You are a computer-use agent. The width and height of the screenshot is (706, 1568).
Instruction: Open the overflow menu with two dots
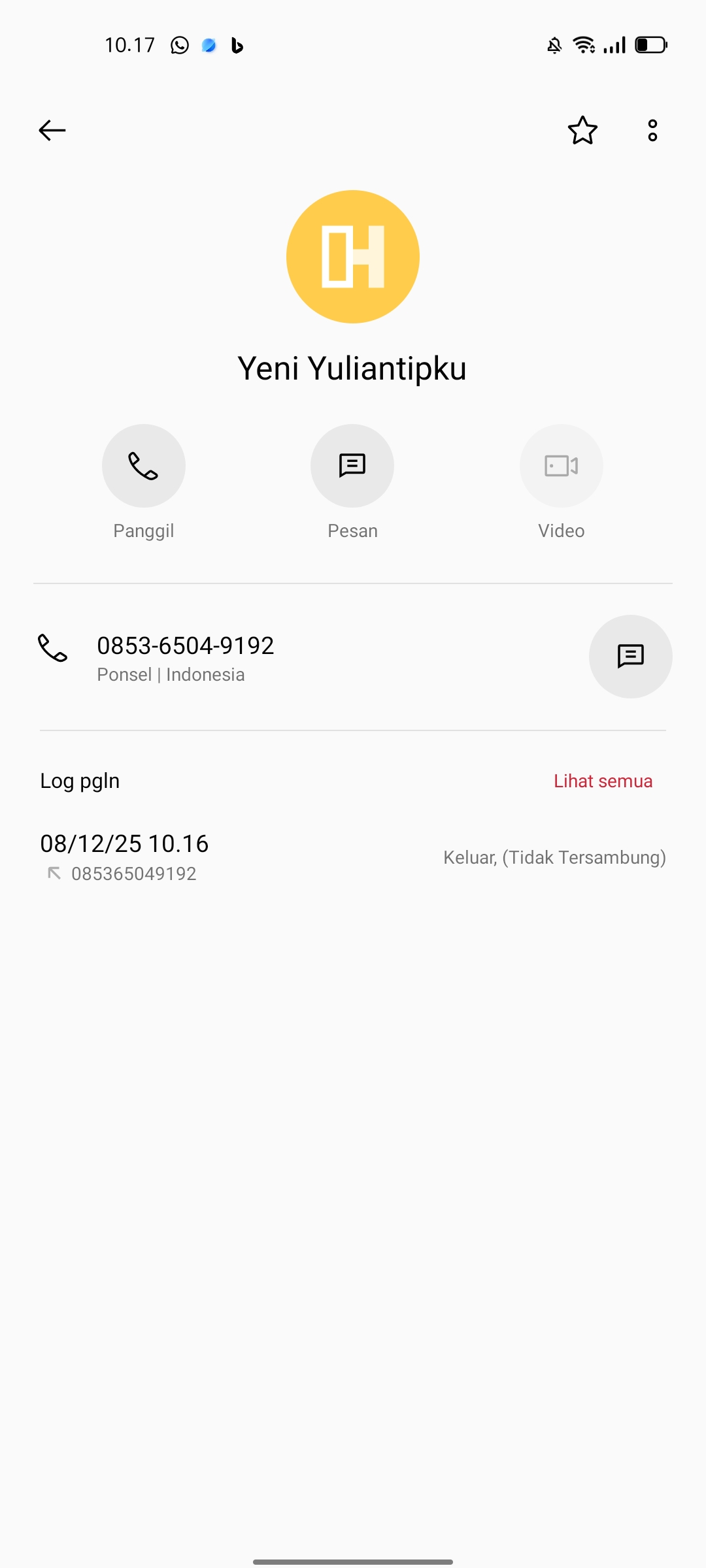click(x=652, y=130)
